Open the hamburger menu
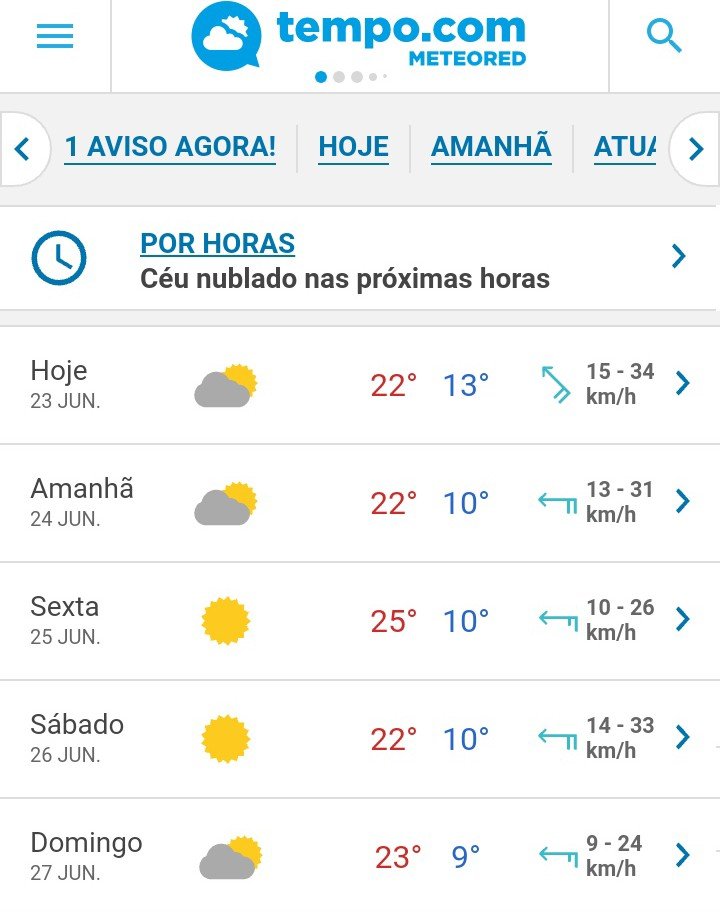This screenshot has width=720, height=913. [x=55, y=37]
